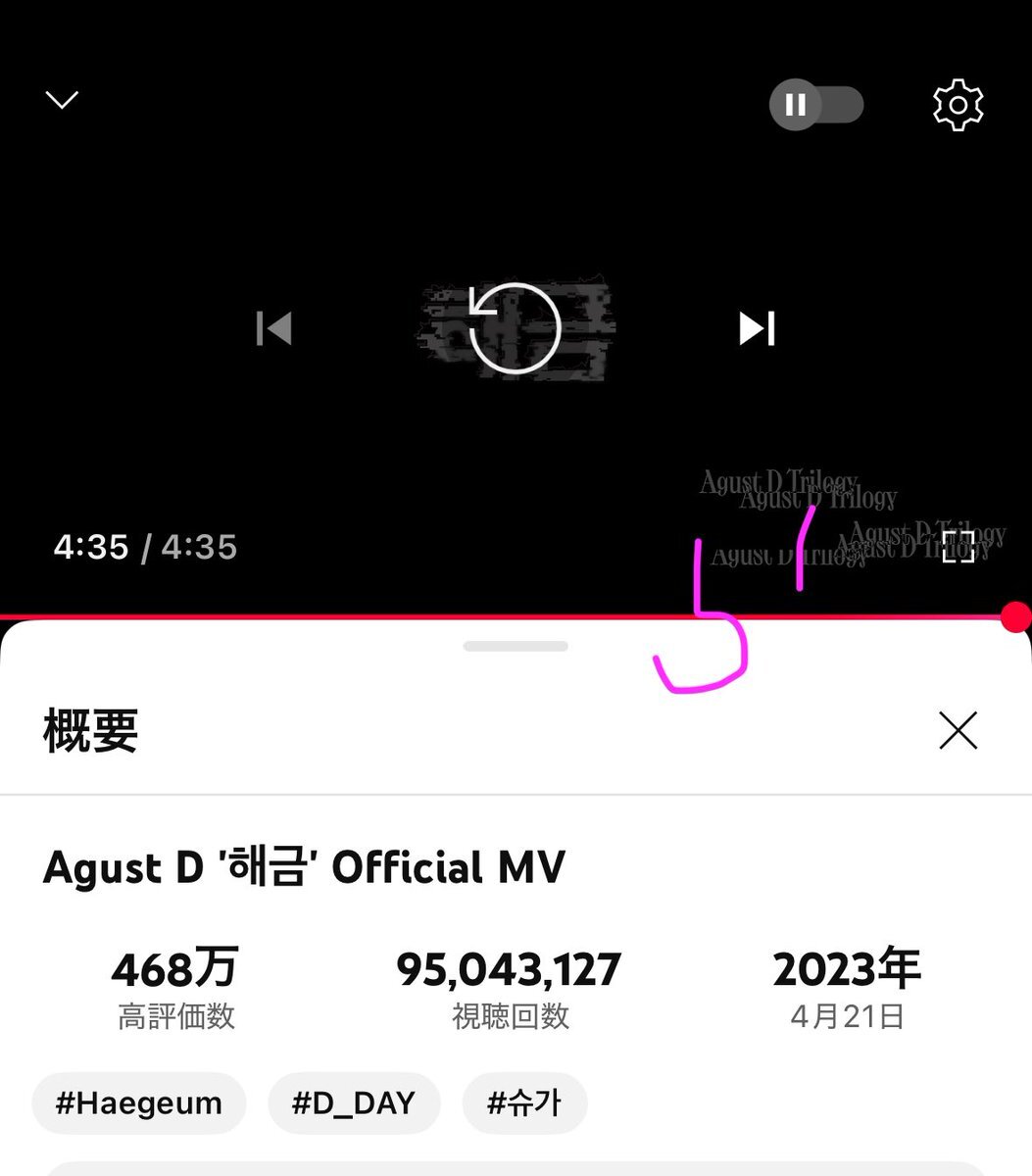
Task: Open video settings gear
Action: pyautogui.click(x=958, y=105)
